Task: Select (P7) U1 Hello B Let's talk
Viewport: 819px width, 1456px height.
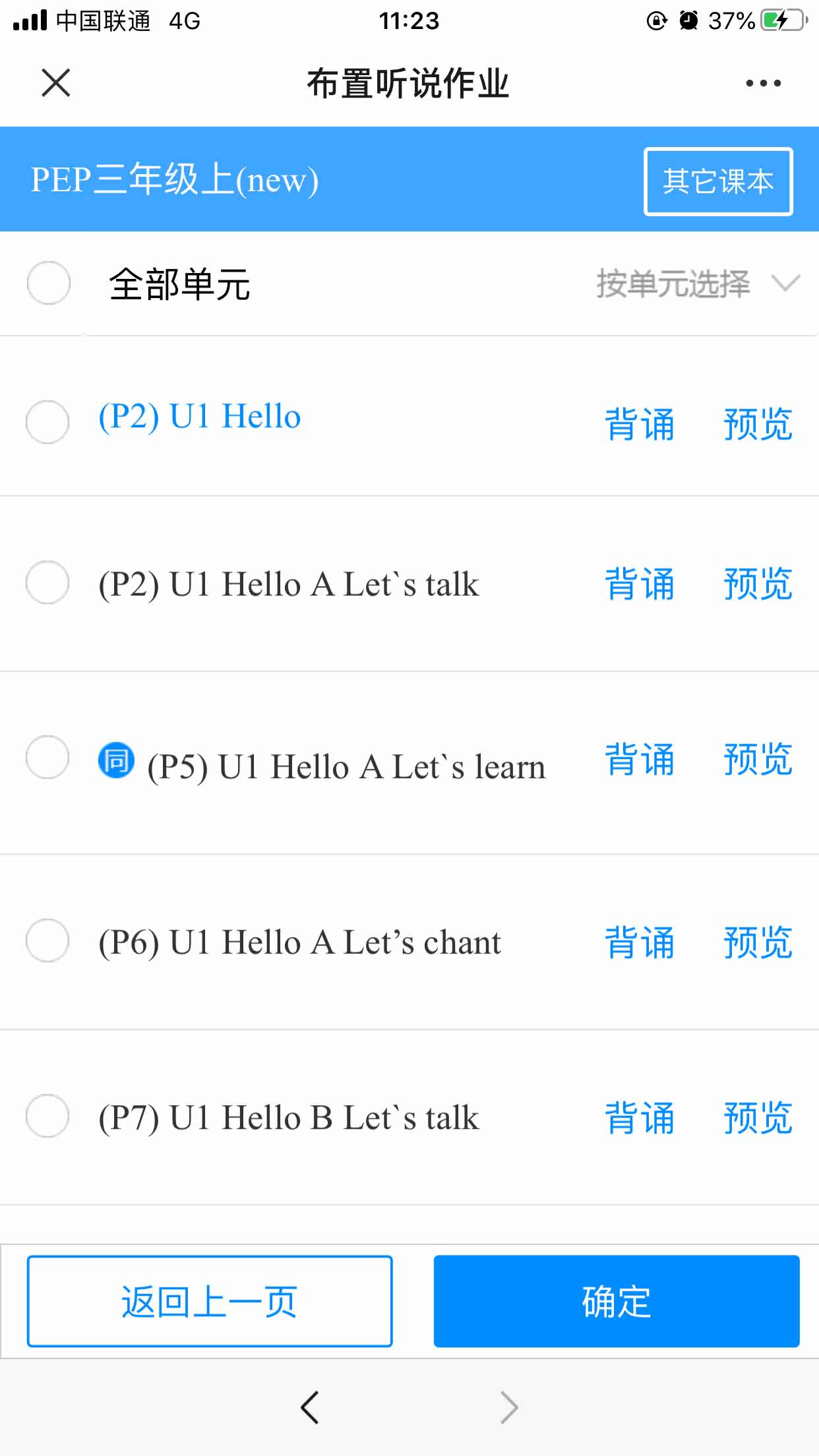Action: coord(47,1116)
